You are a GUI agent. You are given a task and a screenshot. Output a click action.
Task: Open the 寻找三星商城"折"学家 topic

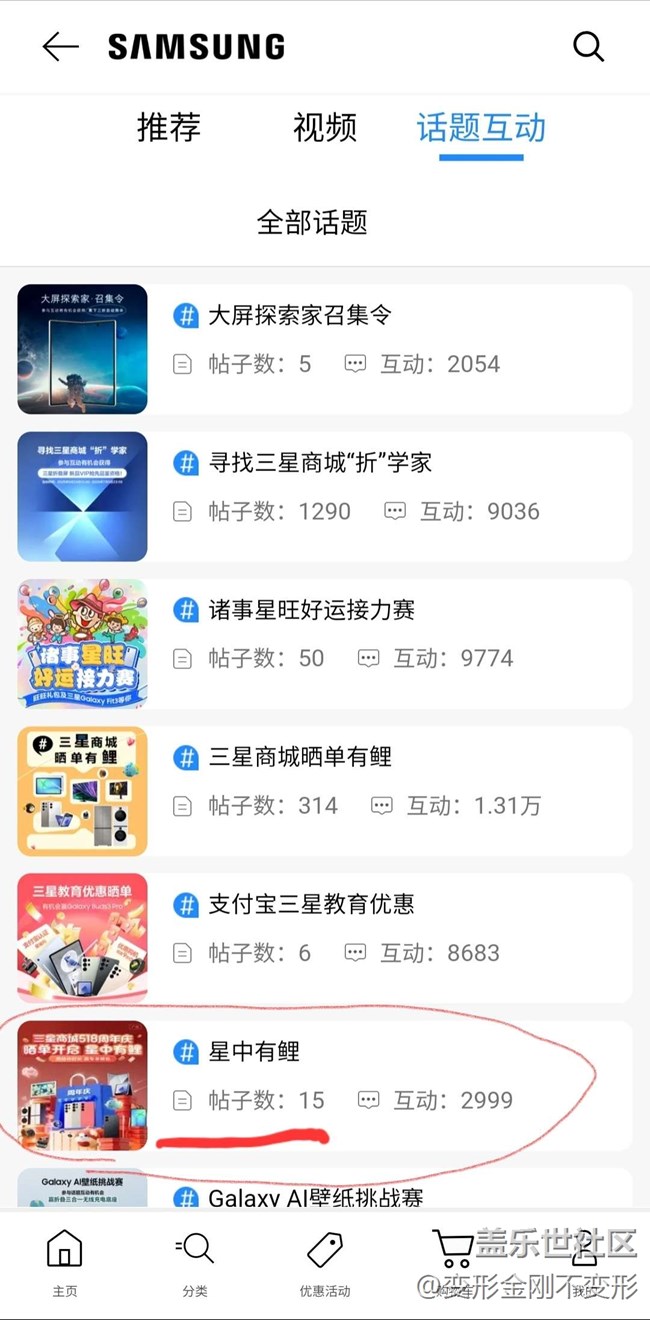click(x=320, y=463)
